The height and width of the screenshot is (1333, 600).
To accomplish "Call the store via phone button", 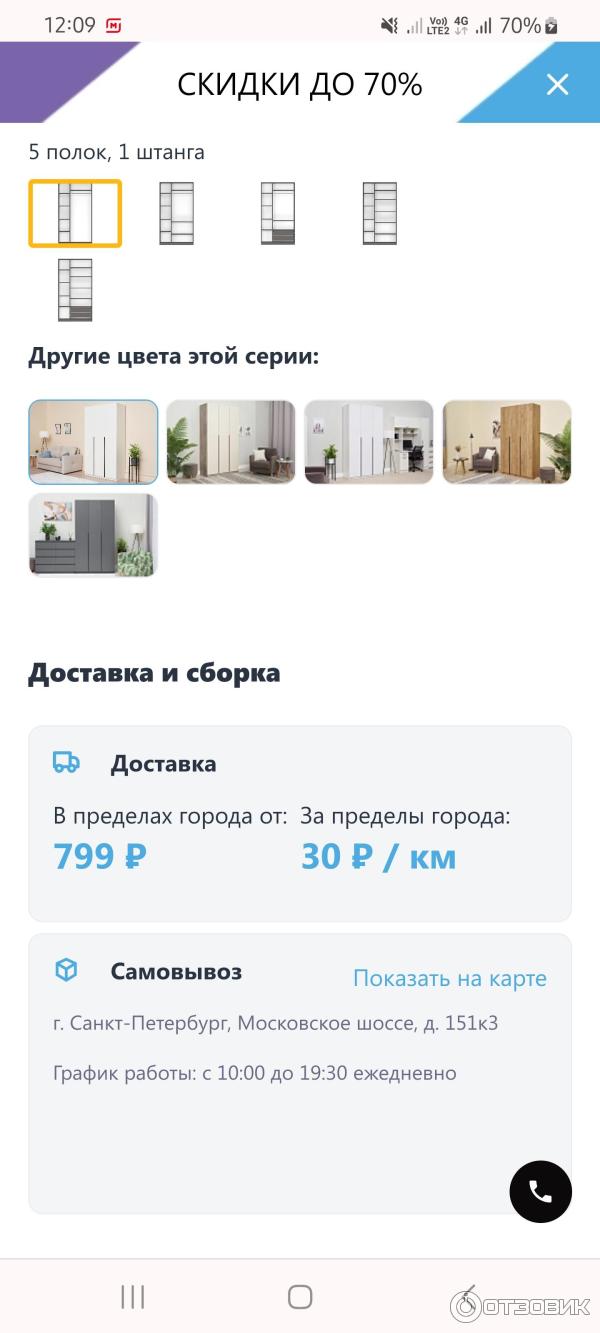I will pos(540,1192).
